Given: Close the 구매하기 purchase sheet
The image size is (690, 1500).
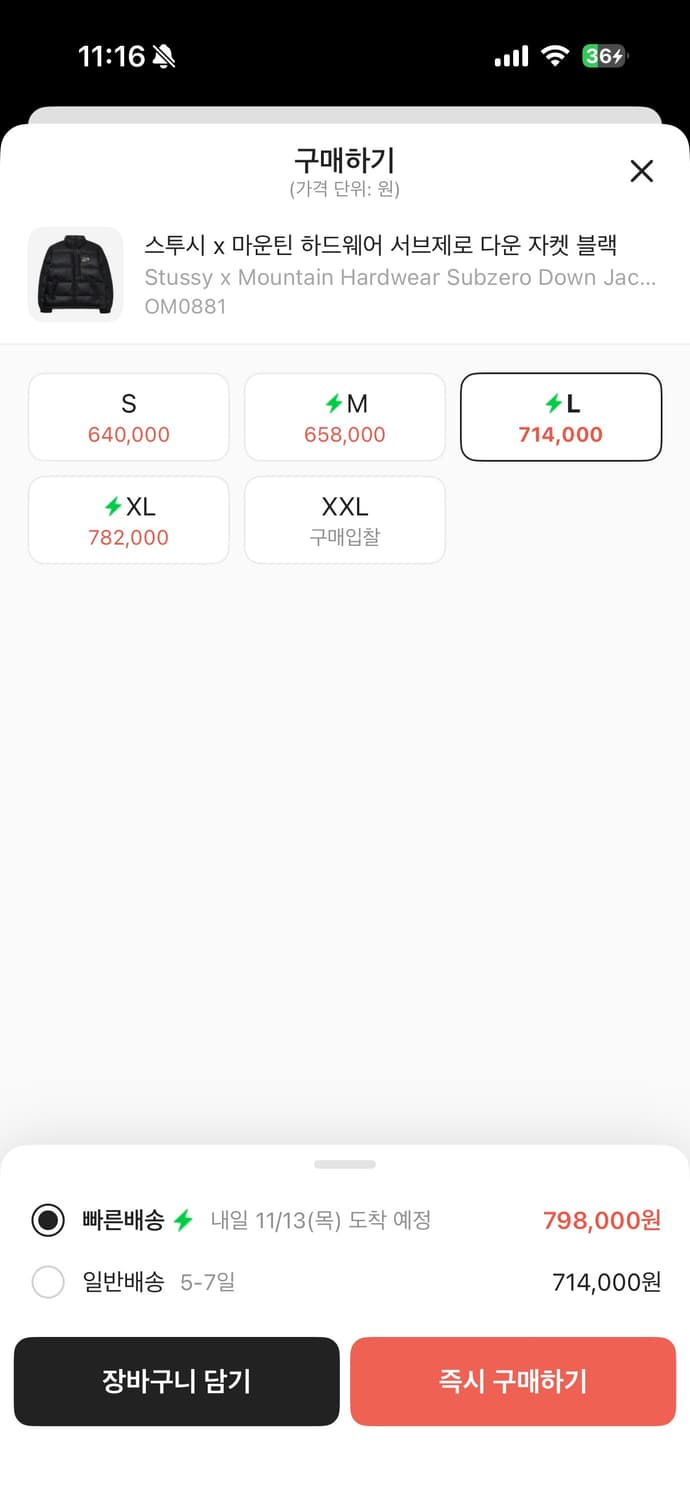Looking at the screenshot, I should coord(641,171).
